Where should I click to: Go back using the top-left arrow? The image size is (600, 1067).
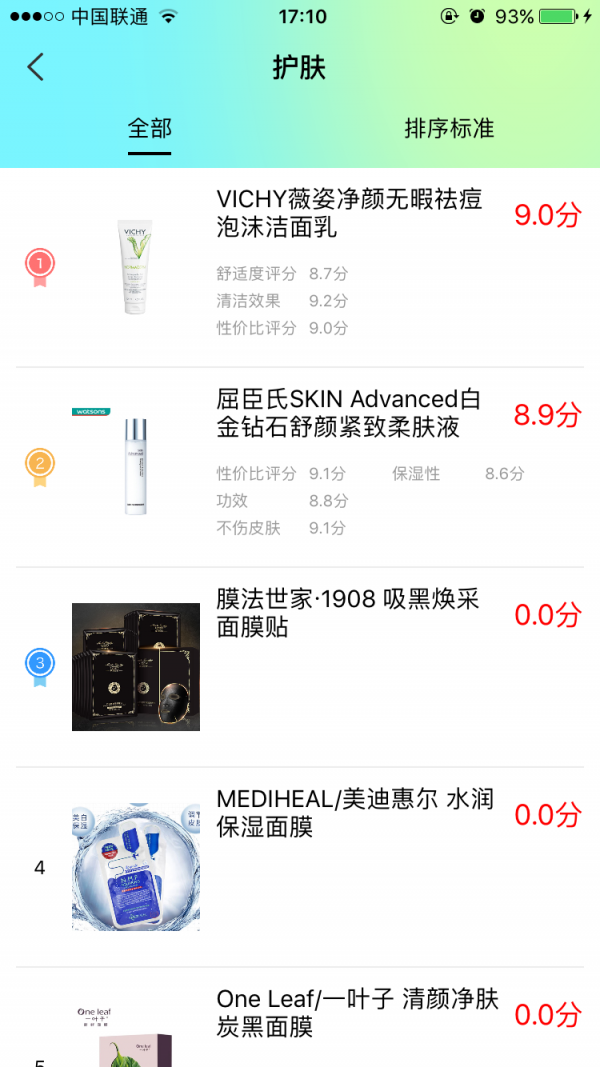(x=36, y=67)
